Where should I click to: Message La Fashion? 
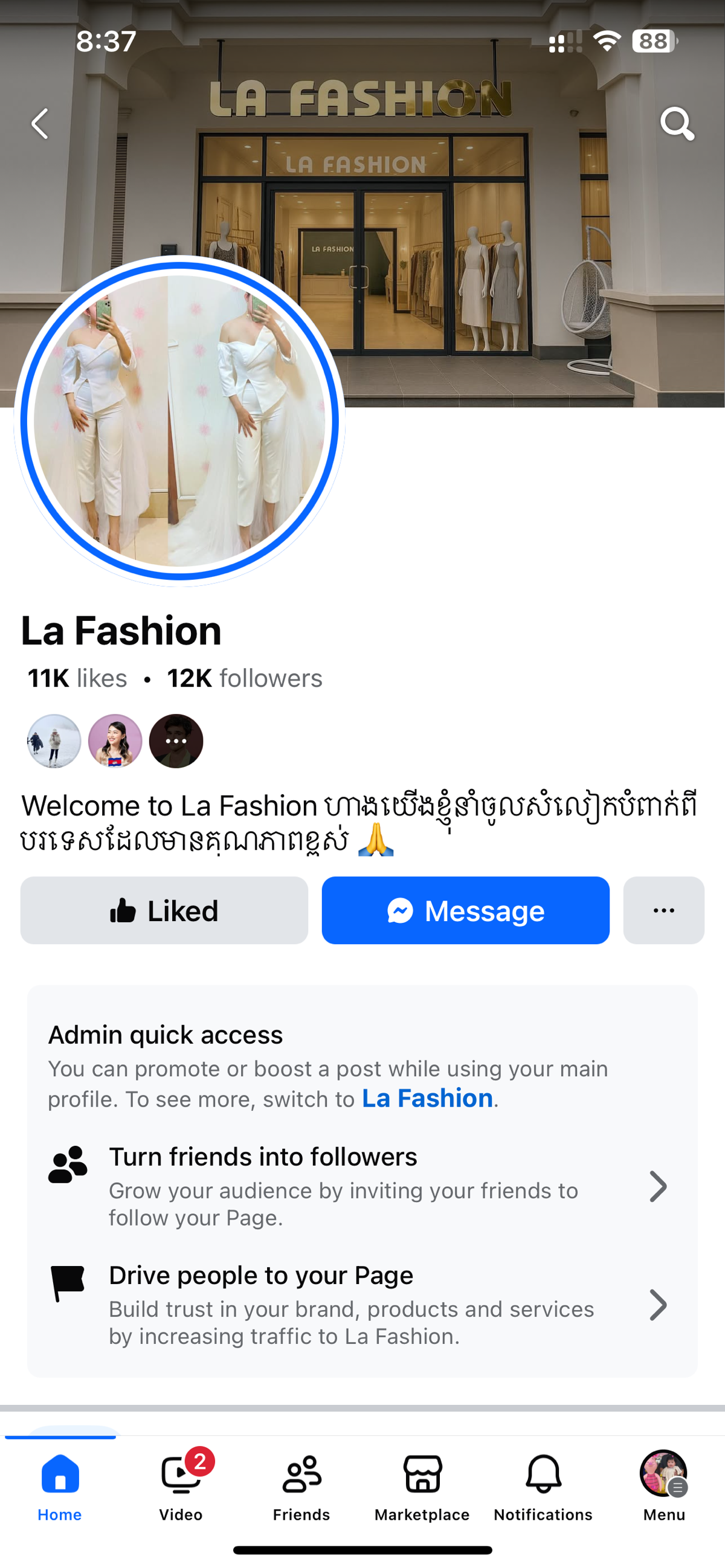(466, 910)
